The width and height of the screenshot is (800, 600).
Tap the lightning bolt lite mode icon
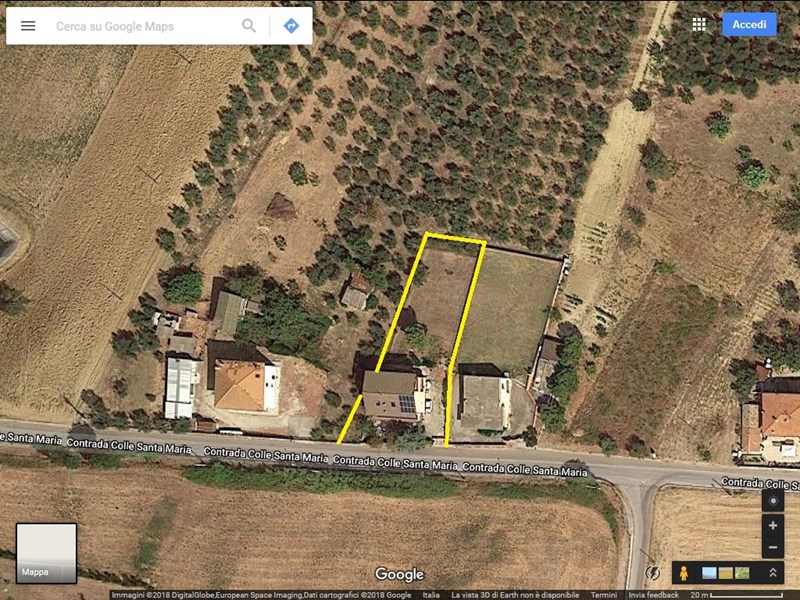click(x=653, y=573)
